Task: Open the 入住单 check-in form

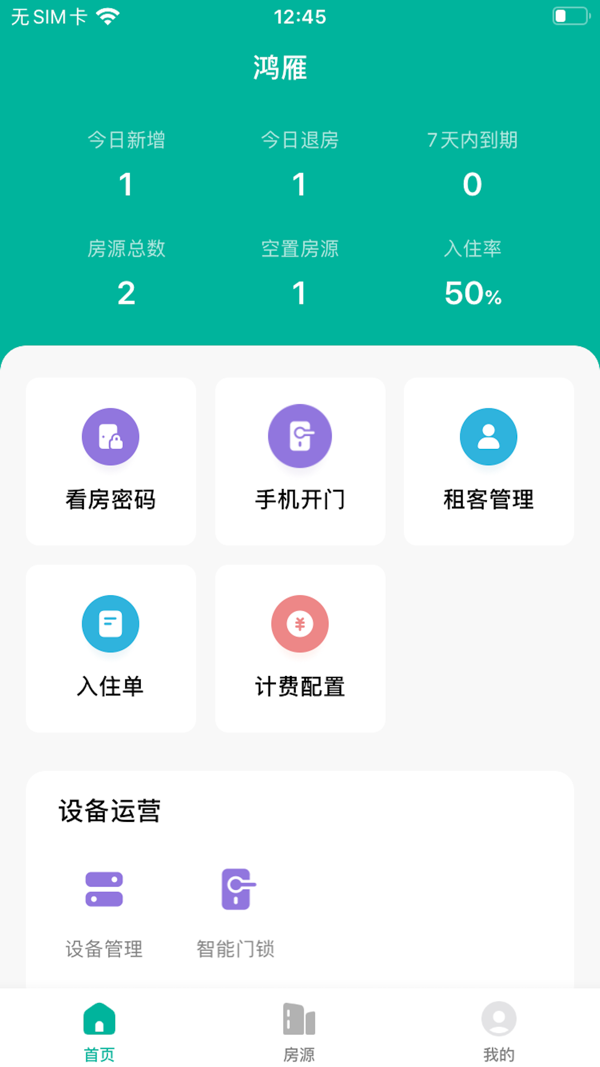Action: click(x=110, y=648)
